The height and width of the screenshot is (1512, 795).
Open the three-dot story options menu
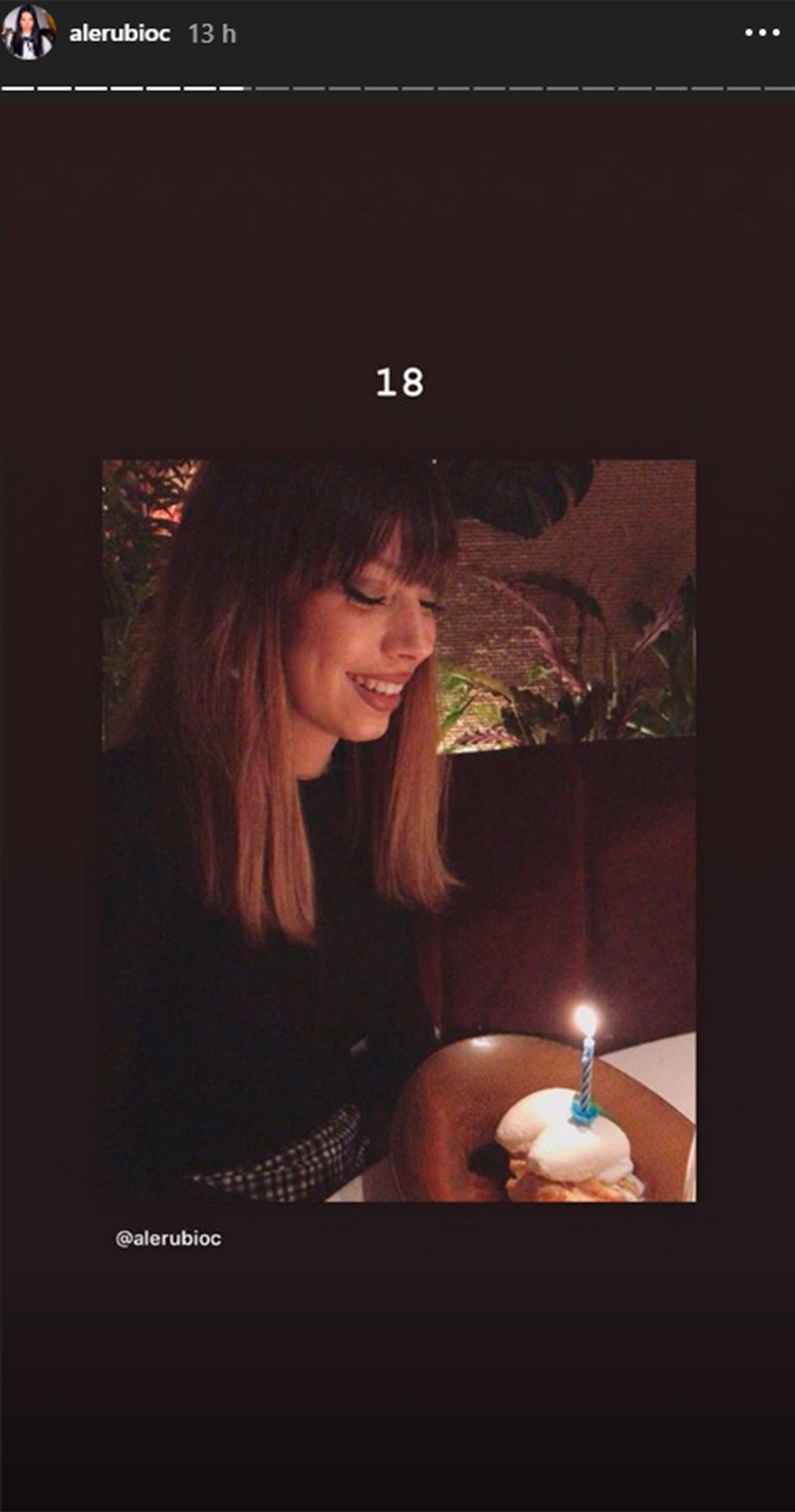(762, 33)
